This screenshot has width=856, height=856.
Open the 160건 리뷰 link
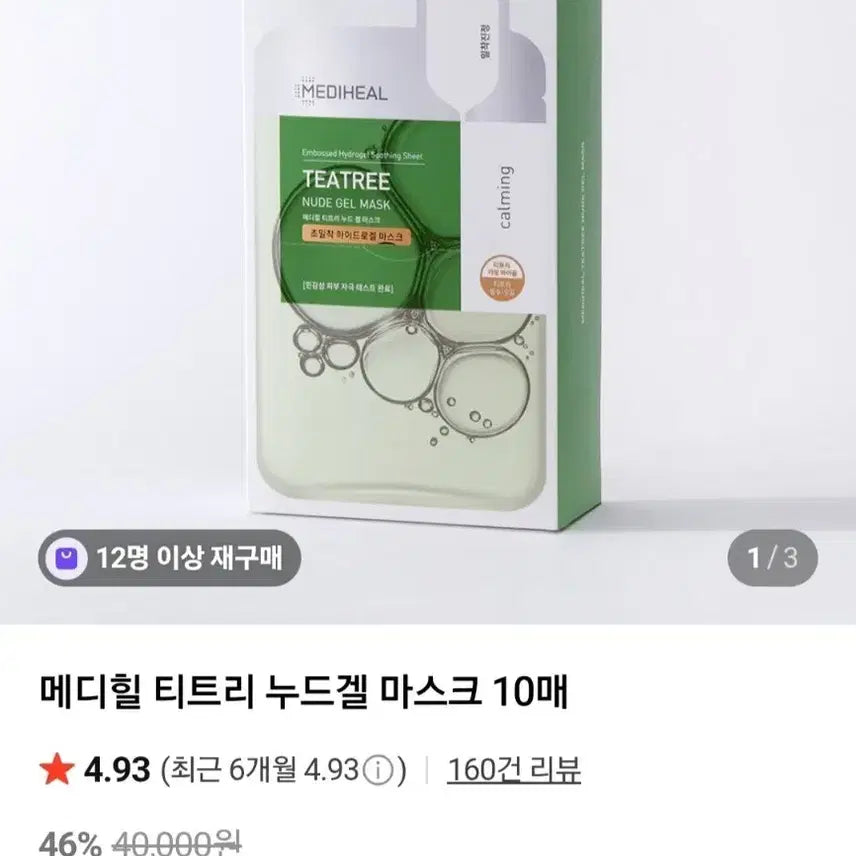(x=514, y=770)
